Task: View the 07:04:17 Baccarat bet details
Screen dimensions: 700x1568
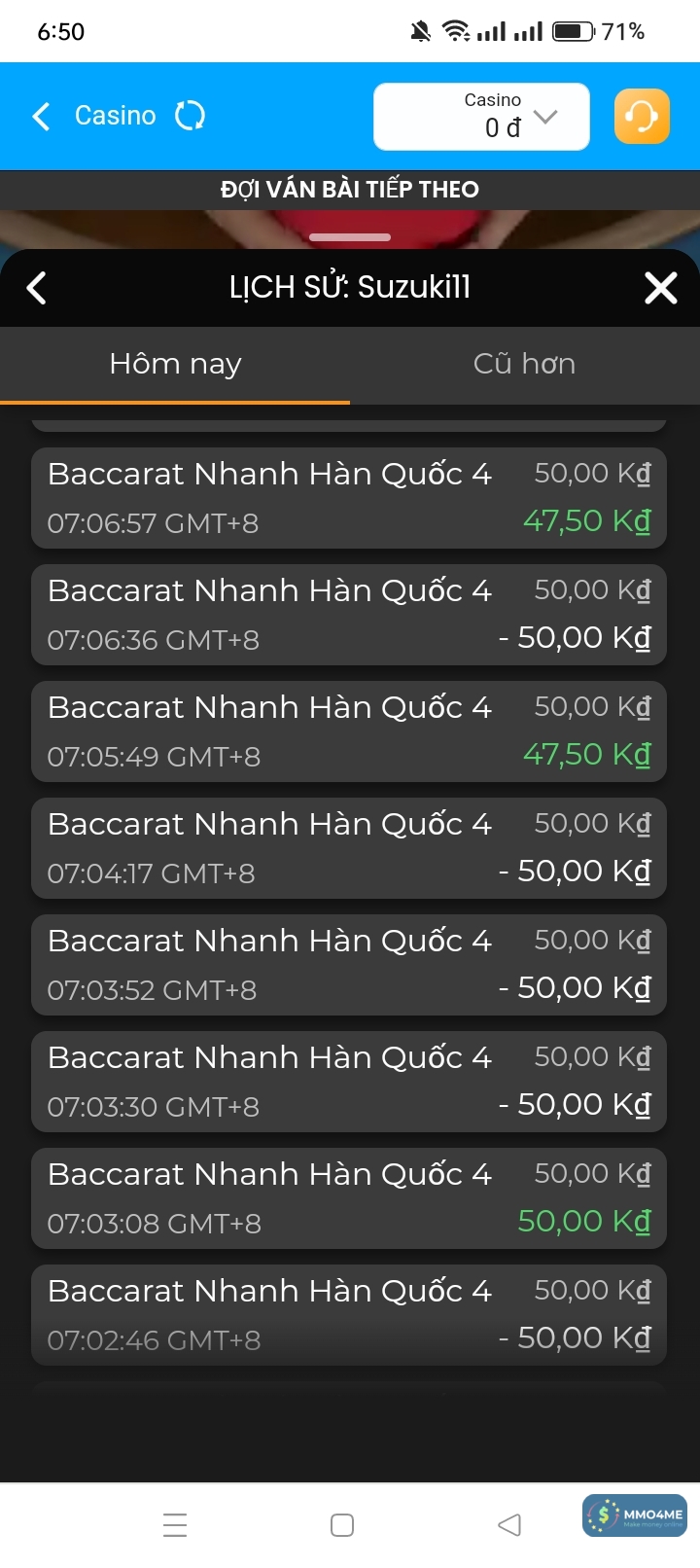Action: click(x=349, y=848)
